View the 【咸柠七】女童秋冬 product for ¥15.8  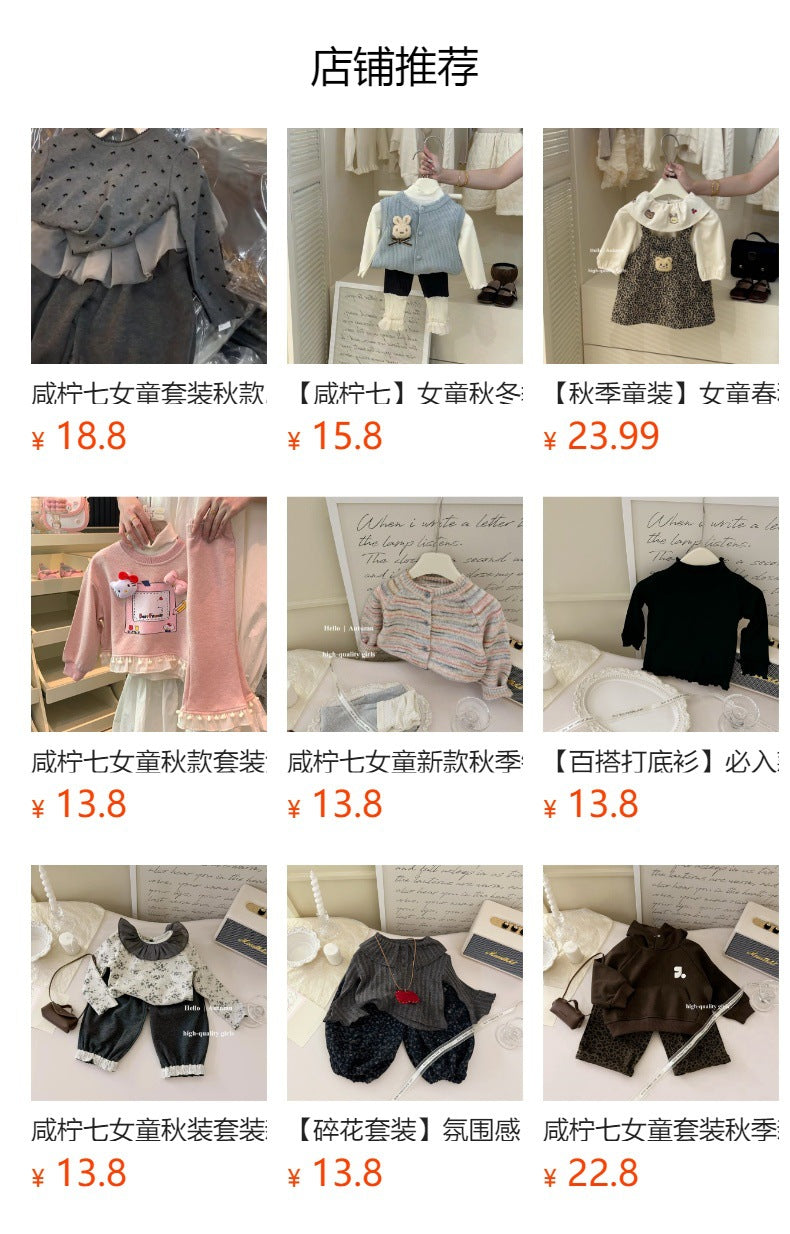pyautogui.click(x=404, y=246)
